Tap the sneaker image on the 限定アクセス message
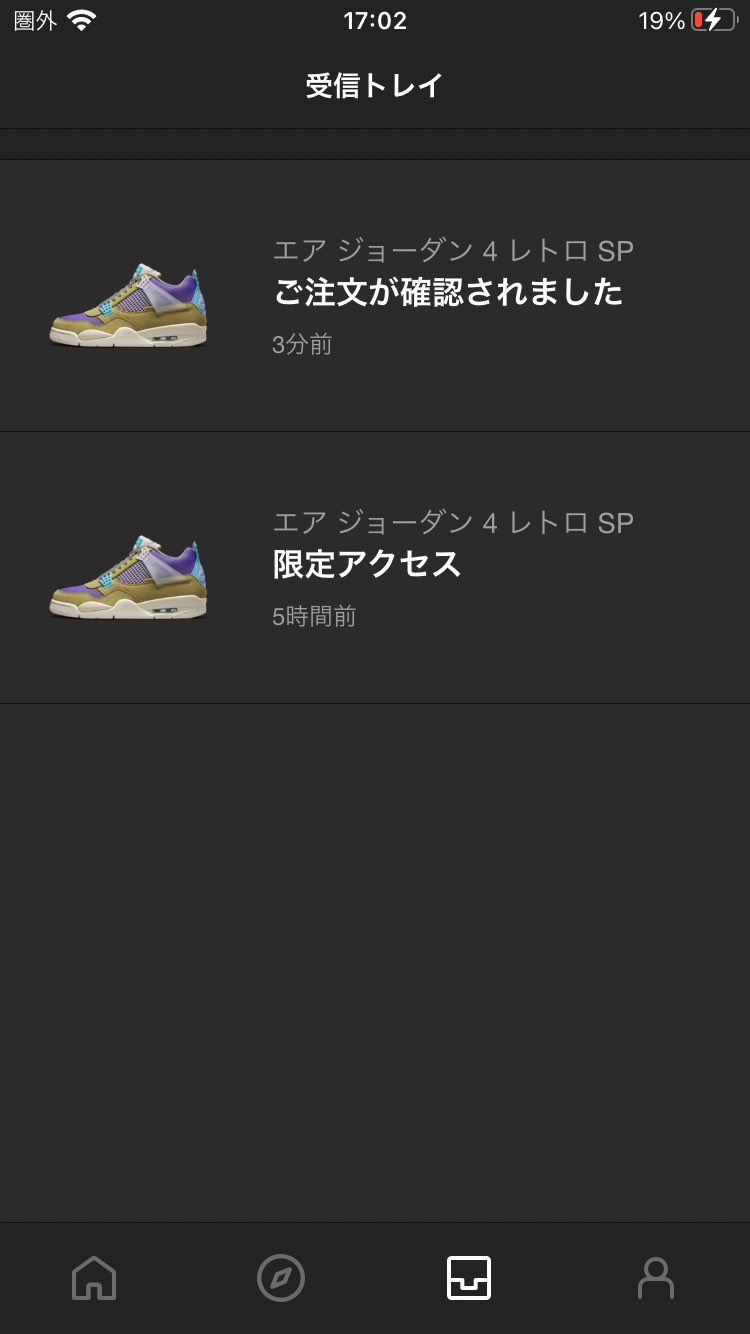This screenshot has width=750, height=1334. click(128, 575)
